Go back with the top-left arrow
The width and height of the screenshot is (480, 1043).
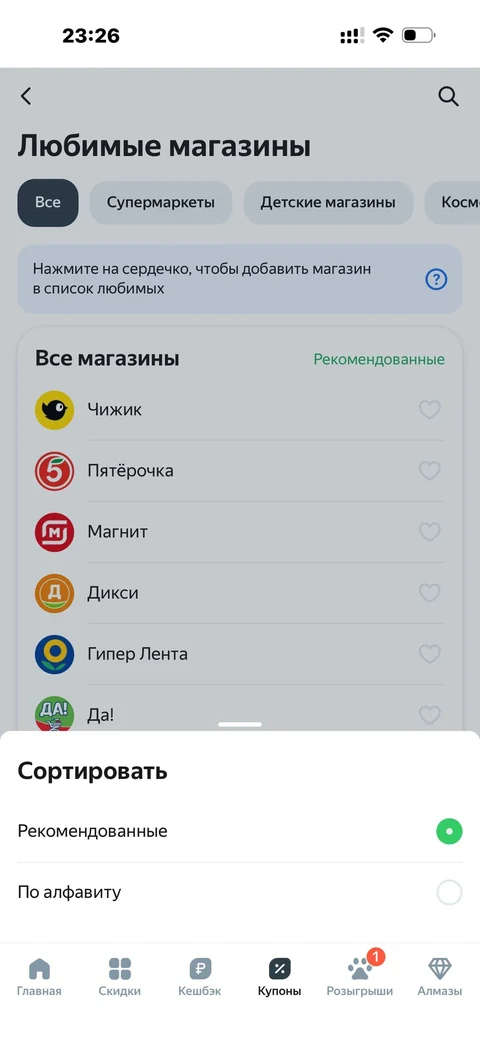pyautogui.click(x=26, y=96)
